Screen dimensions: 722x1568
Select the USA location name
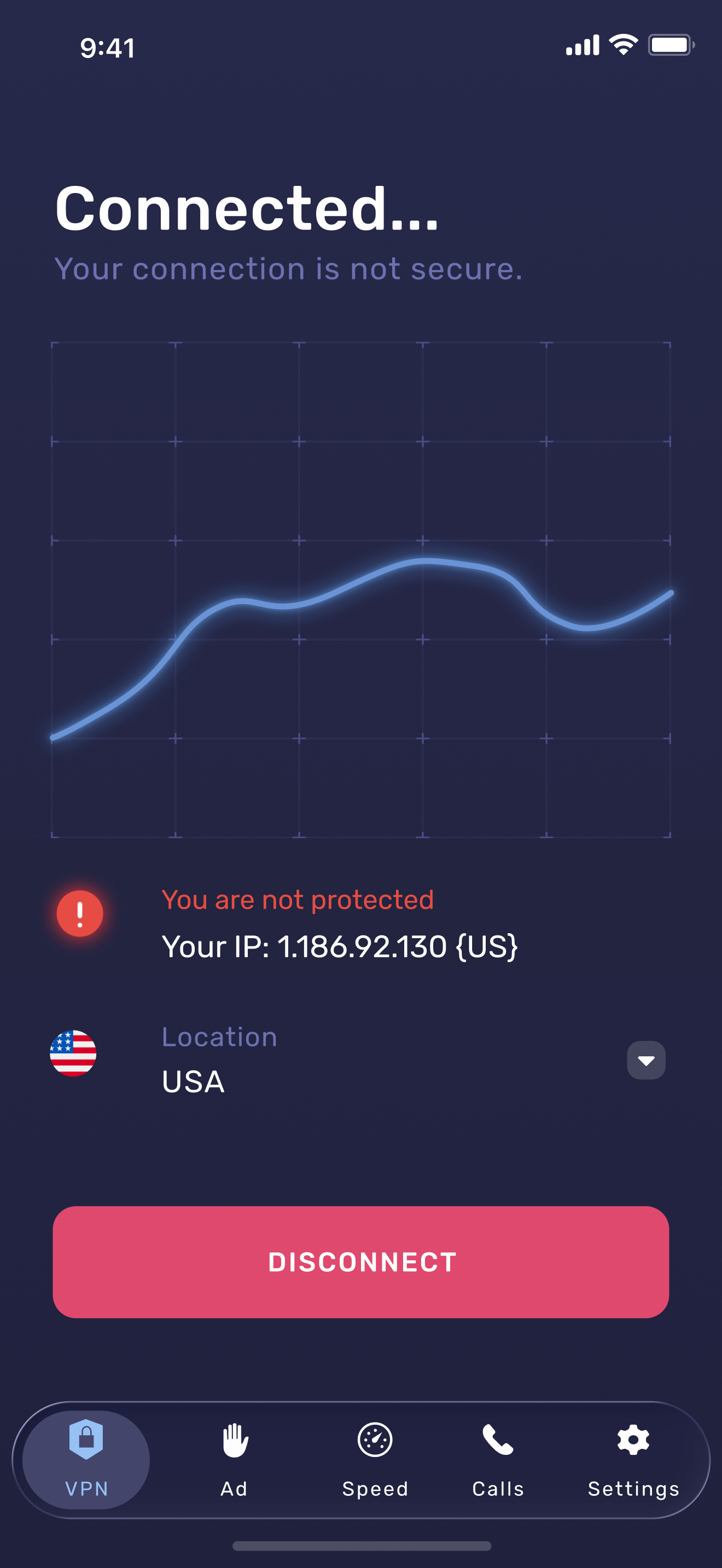coord(193,1081)
